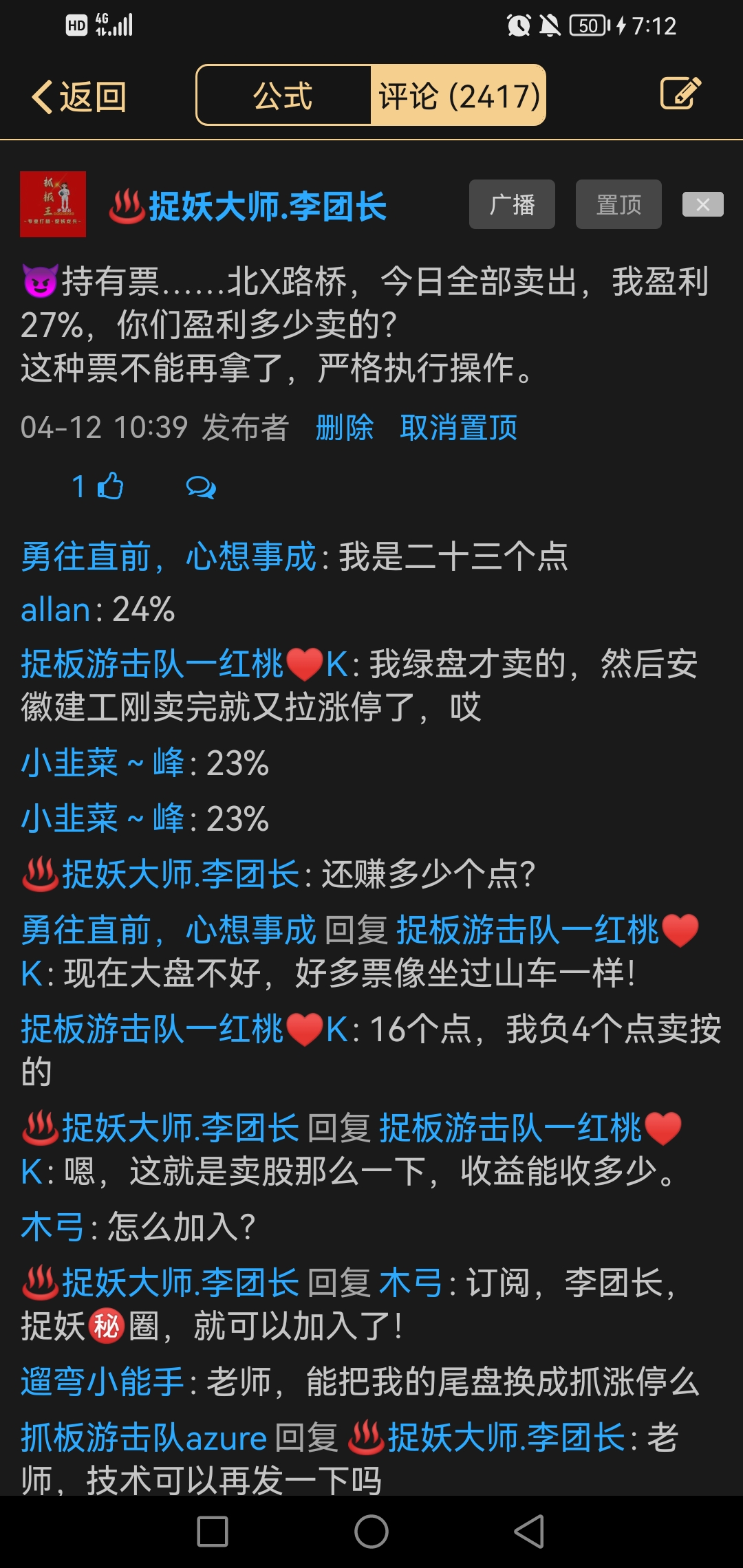Image resolution: width=743 pixels, height=1568 pixels.
Task: Select the 评论 (2417) tab
Action: (x=459, y=96)
